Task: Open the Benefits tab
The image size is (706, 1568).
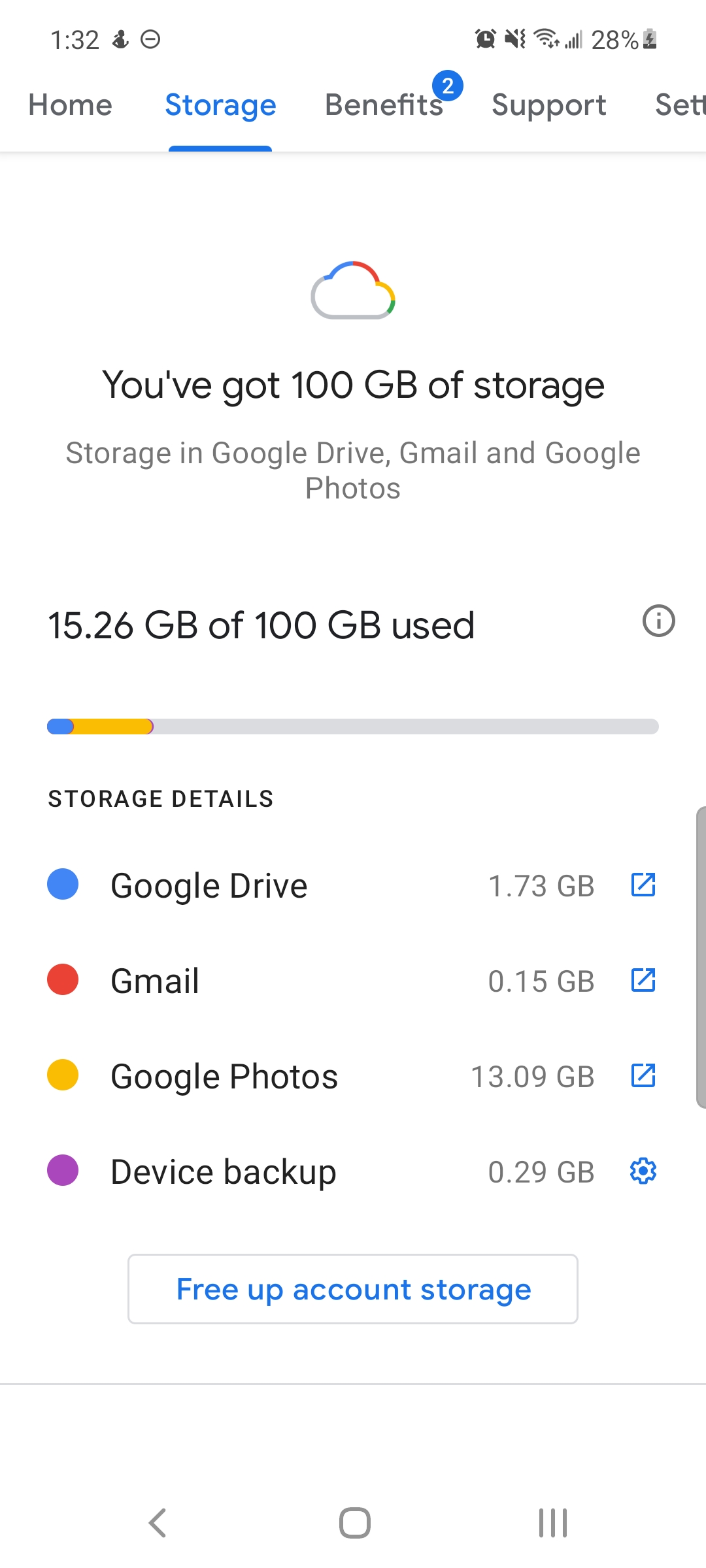Action: (x=384, y=105)
